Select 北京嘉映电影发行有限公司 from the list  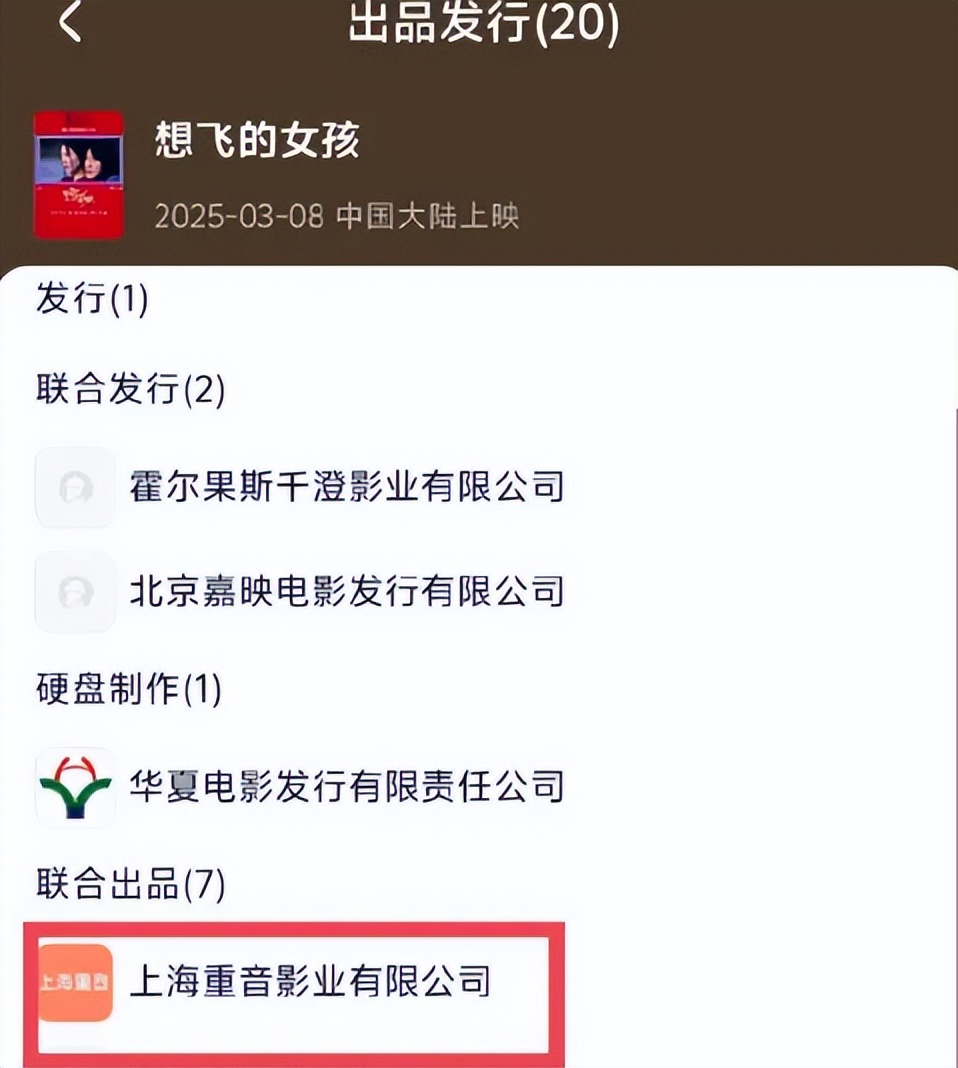click(346, 592)
